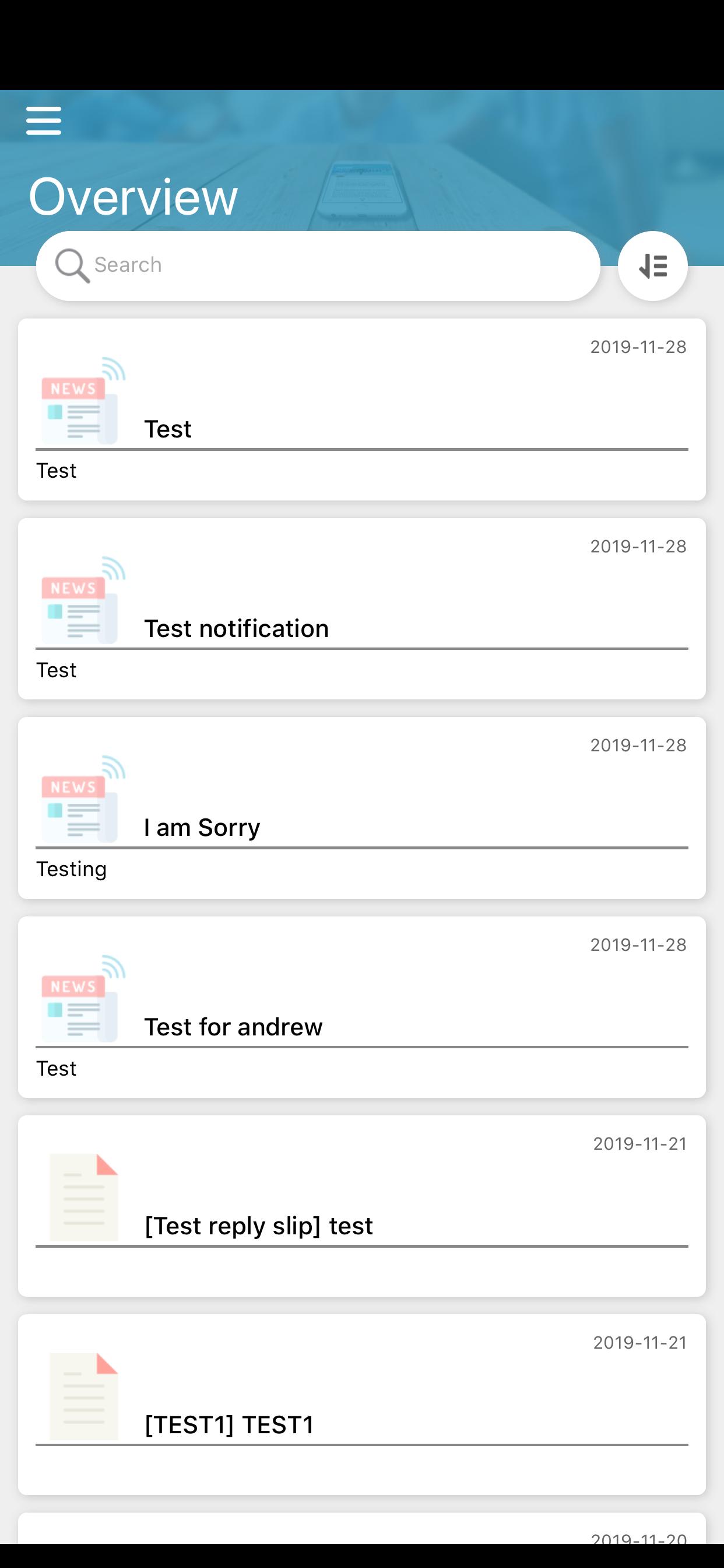Tap the Search field
Screen dimensions: 724x1568
coord(318,265)
